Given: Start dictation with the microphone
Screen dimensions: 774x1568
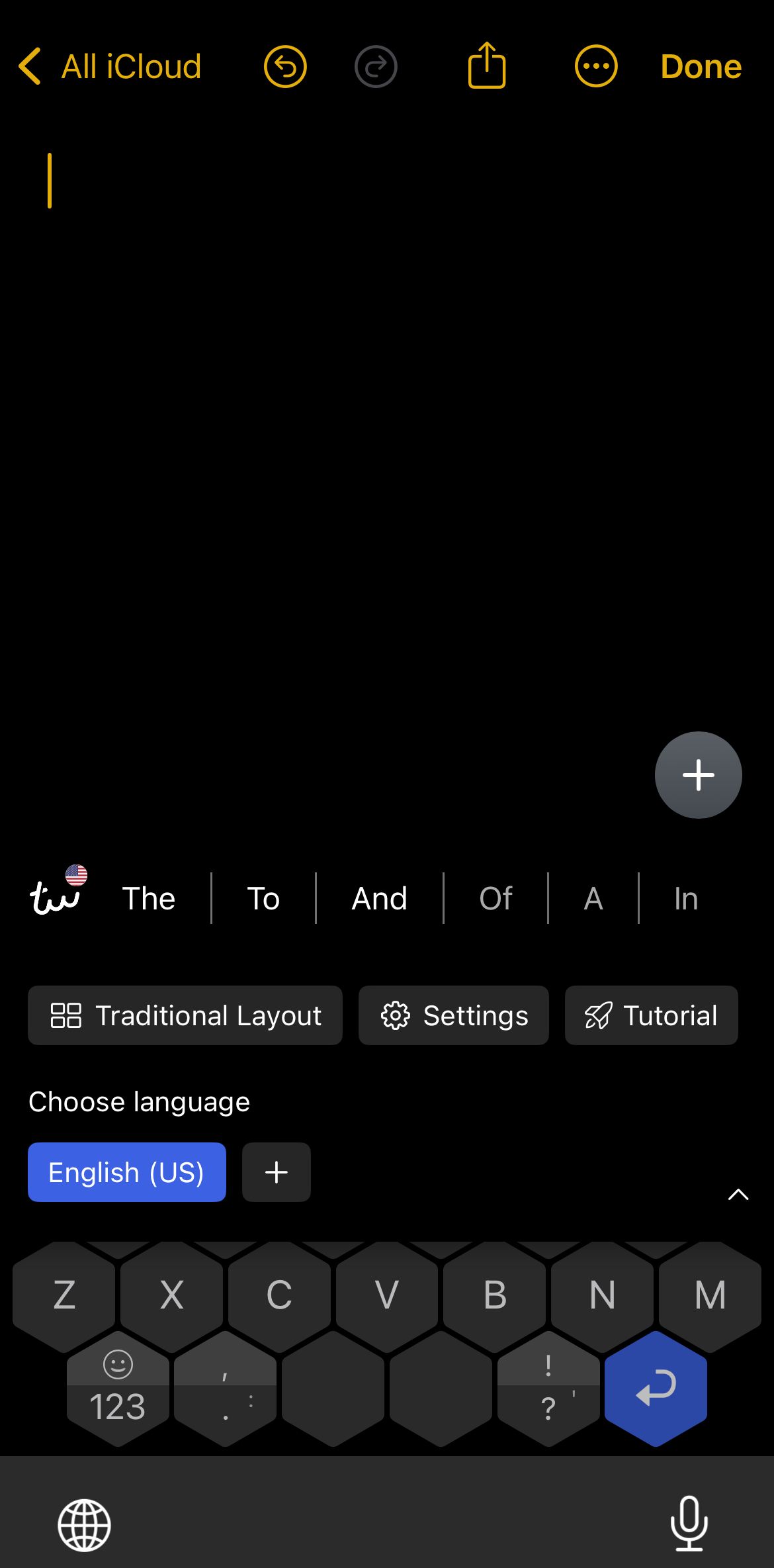Looking at the screenshot, I should click(689, 1524).
